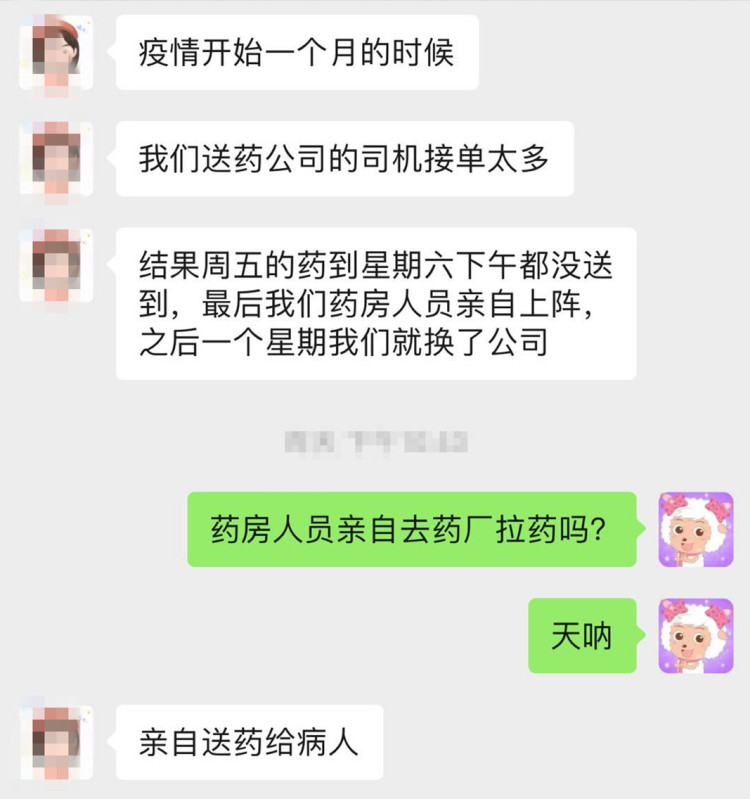
Task: Open sender's avatar beside 疫情开始一个月的时候
Action: click(x=56, y=52)
